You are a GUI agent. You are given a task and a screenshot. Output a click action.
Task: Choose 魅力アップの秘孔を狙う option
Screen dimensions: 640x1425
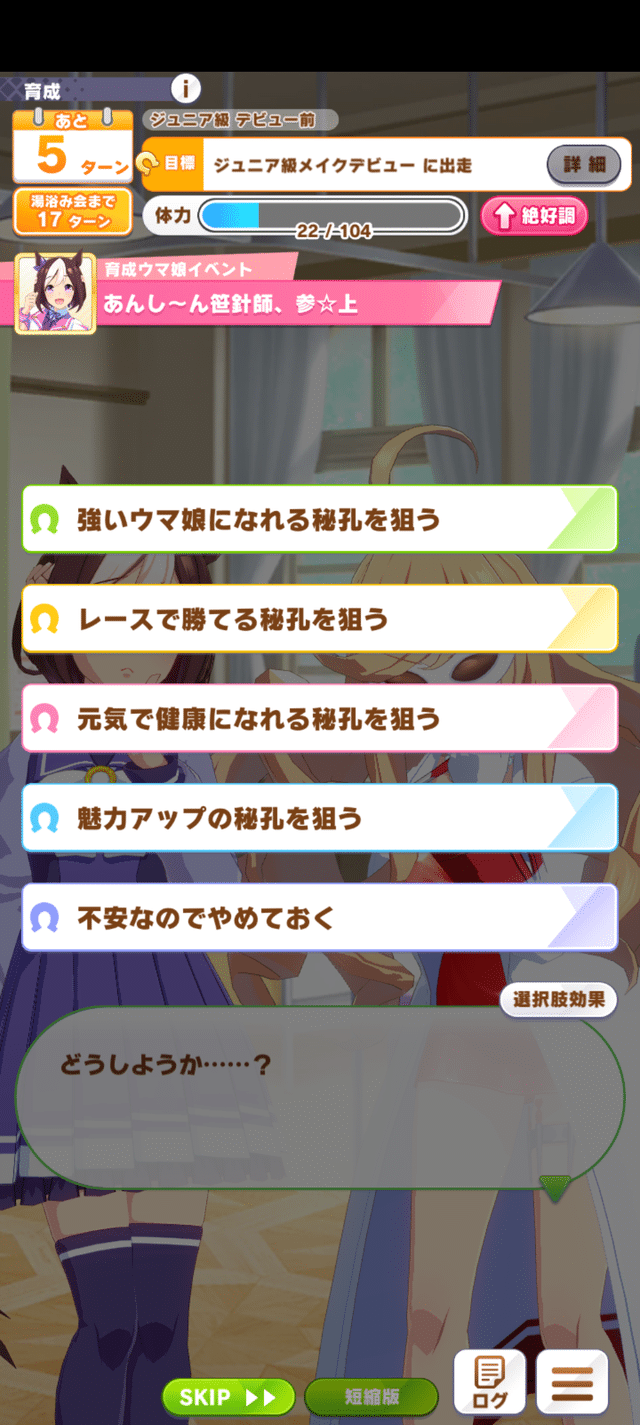(320, 817)
